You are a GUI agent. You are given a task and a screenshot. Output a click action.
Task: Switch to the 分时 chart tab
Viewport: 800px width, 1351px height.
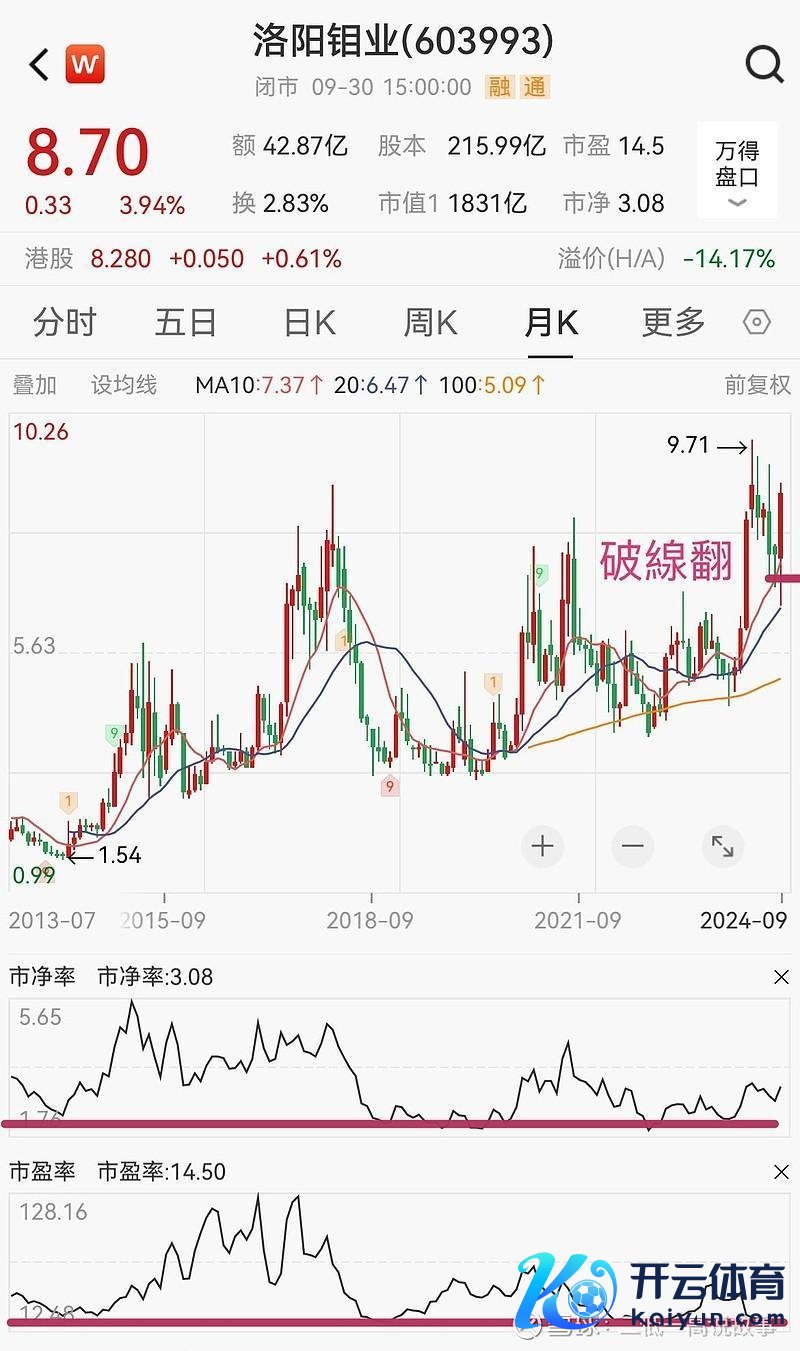click(65, 323)
